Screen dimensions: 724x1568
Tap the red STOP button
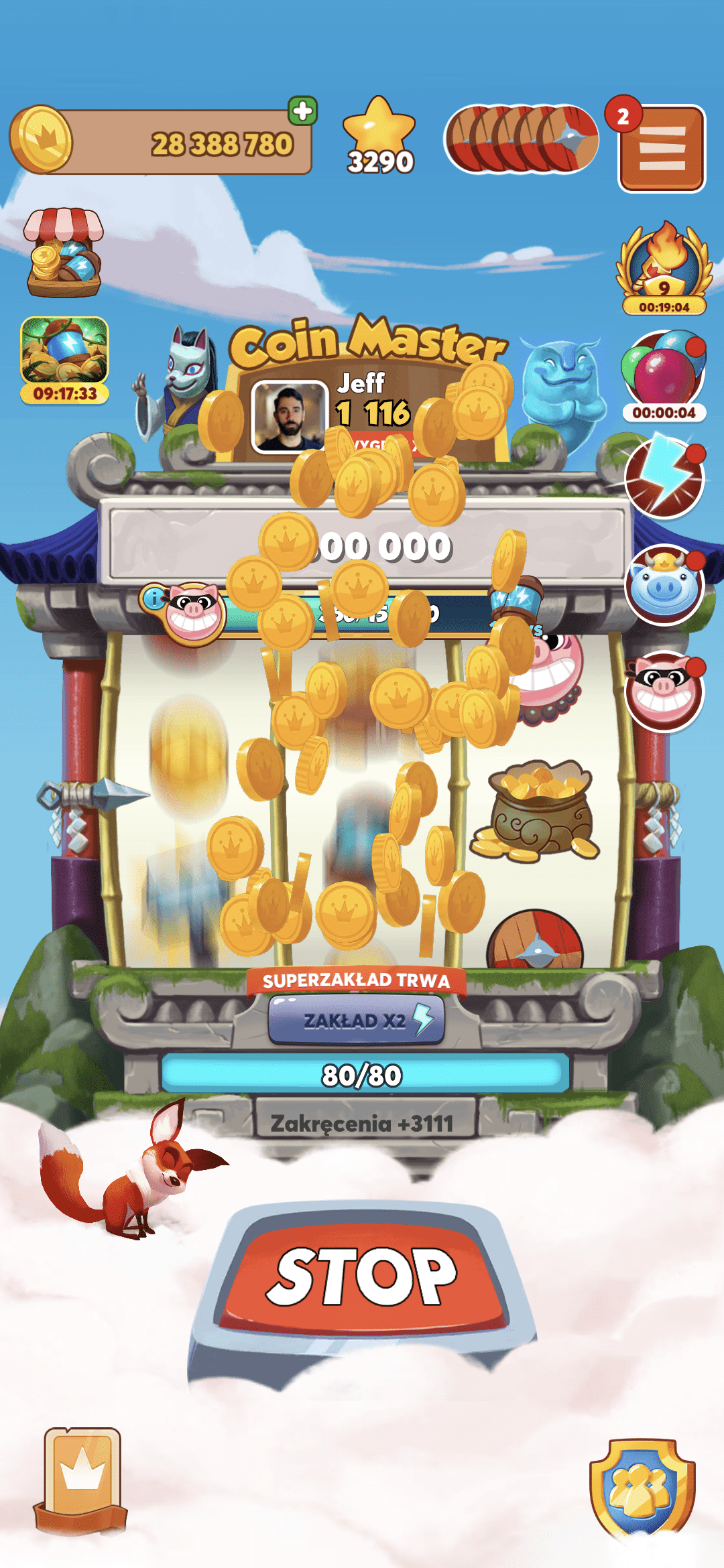click(x=362, y=1279)
